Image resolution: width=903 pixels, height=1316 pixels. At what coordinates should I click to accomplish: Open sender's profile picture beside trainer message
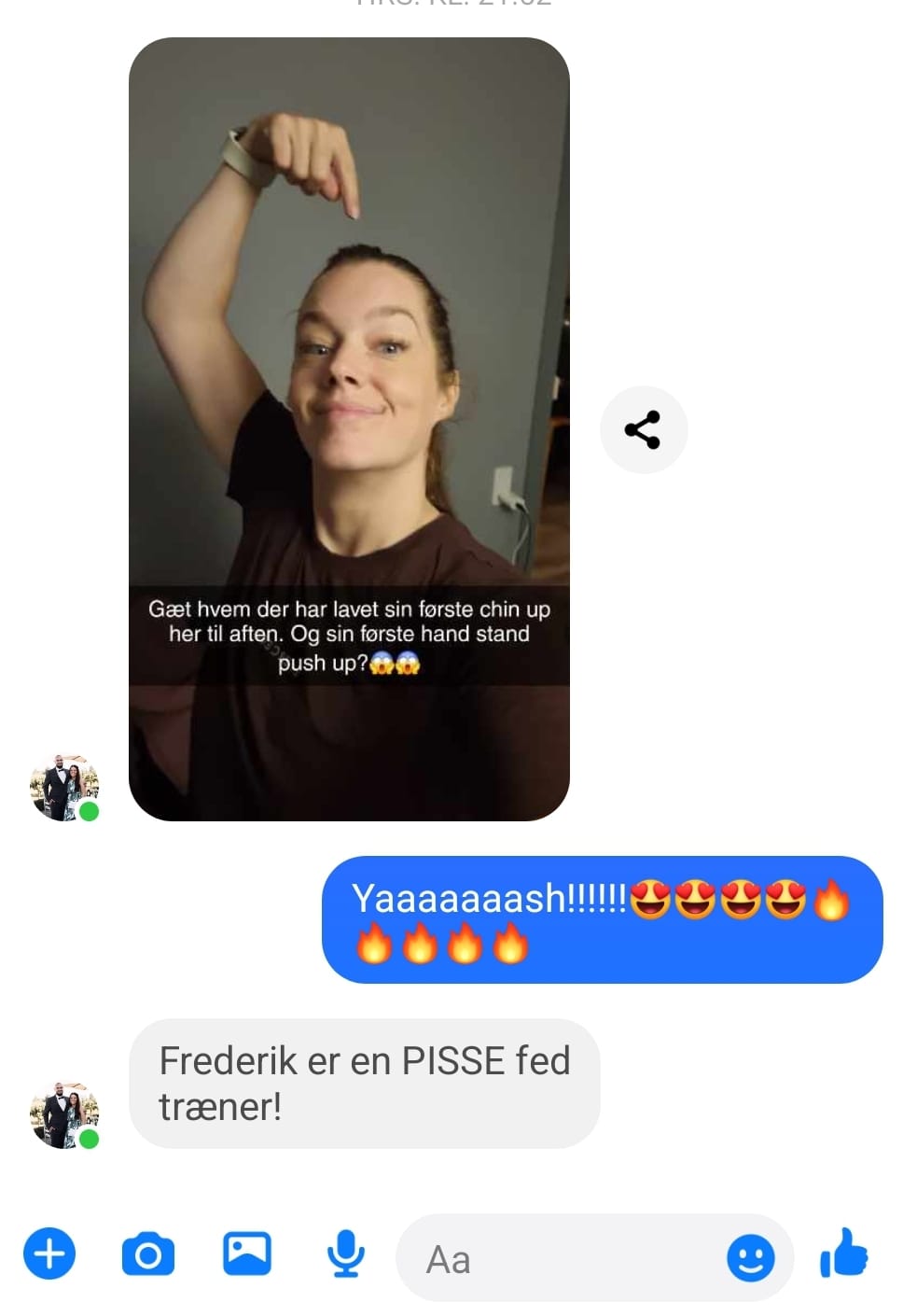click(x=63, y=1115)
